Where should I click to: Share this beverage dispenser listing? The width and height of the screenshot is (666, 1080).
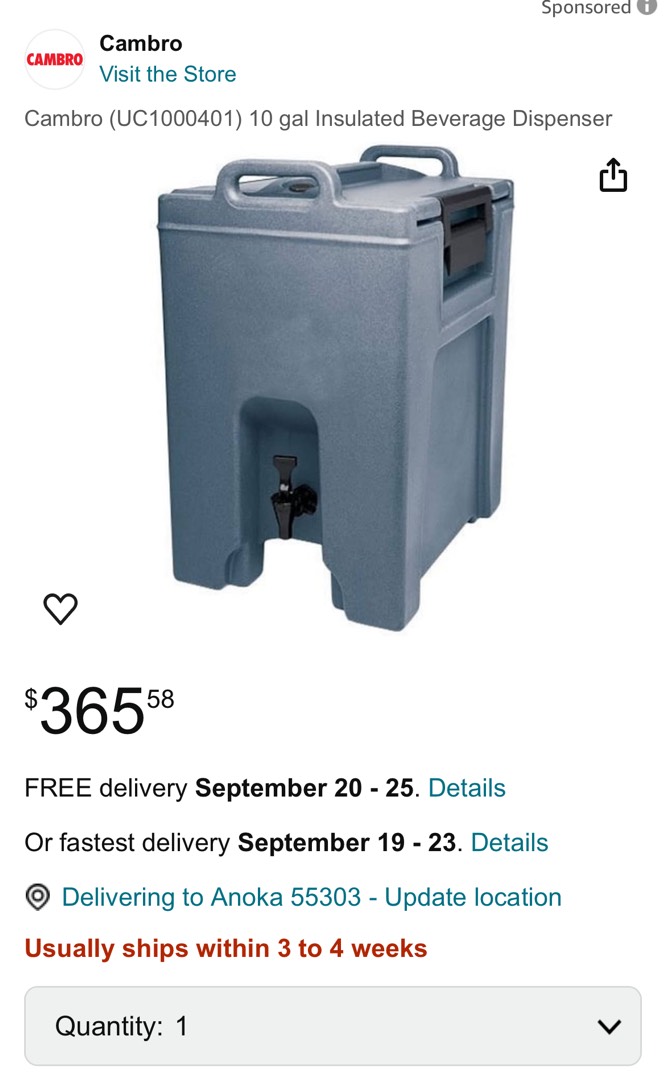613,175
